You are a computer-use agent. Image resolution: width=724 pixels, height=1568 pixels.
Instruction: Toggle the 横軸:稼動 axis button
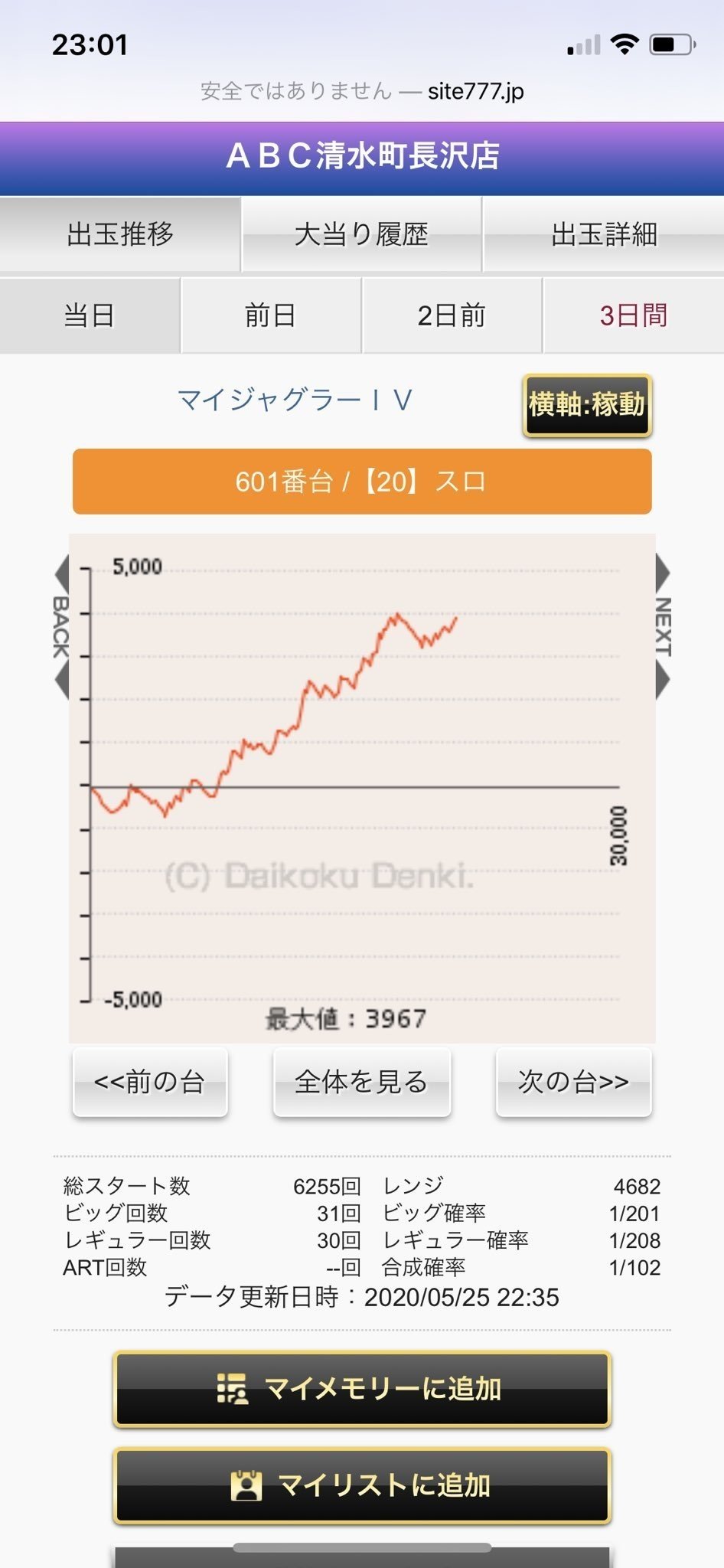pyautogui.click(x=587, y=405)
